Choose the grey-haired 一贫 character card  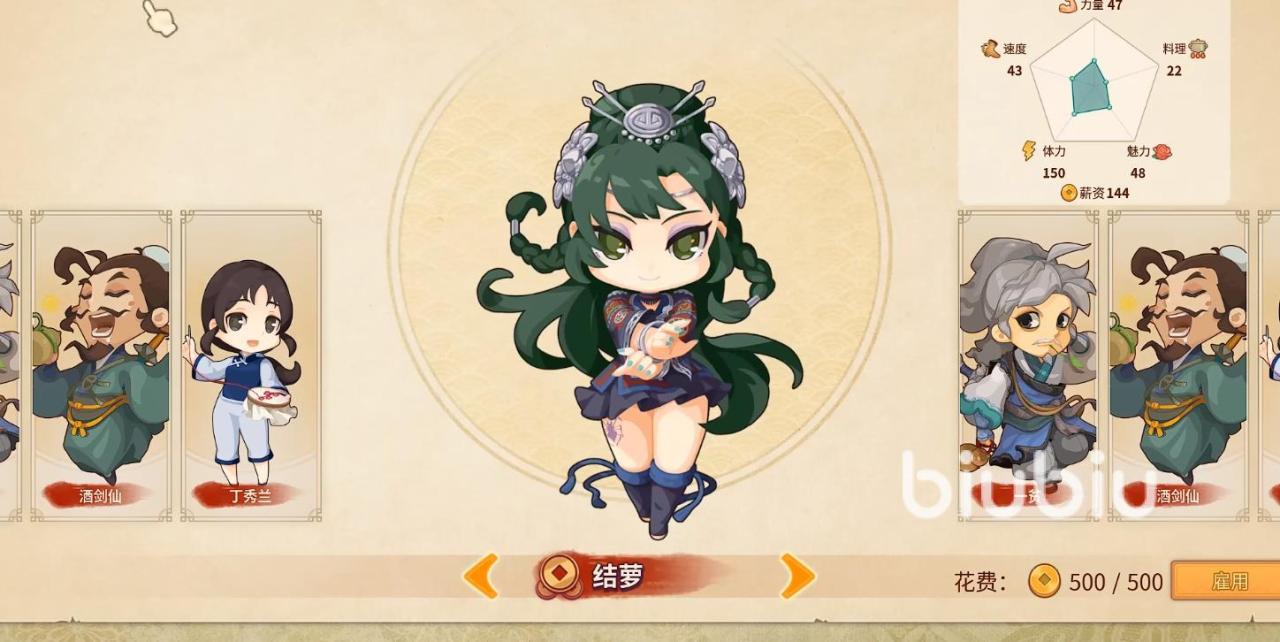[x=1027, y=365]
